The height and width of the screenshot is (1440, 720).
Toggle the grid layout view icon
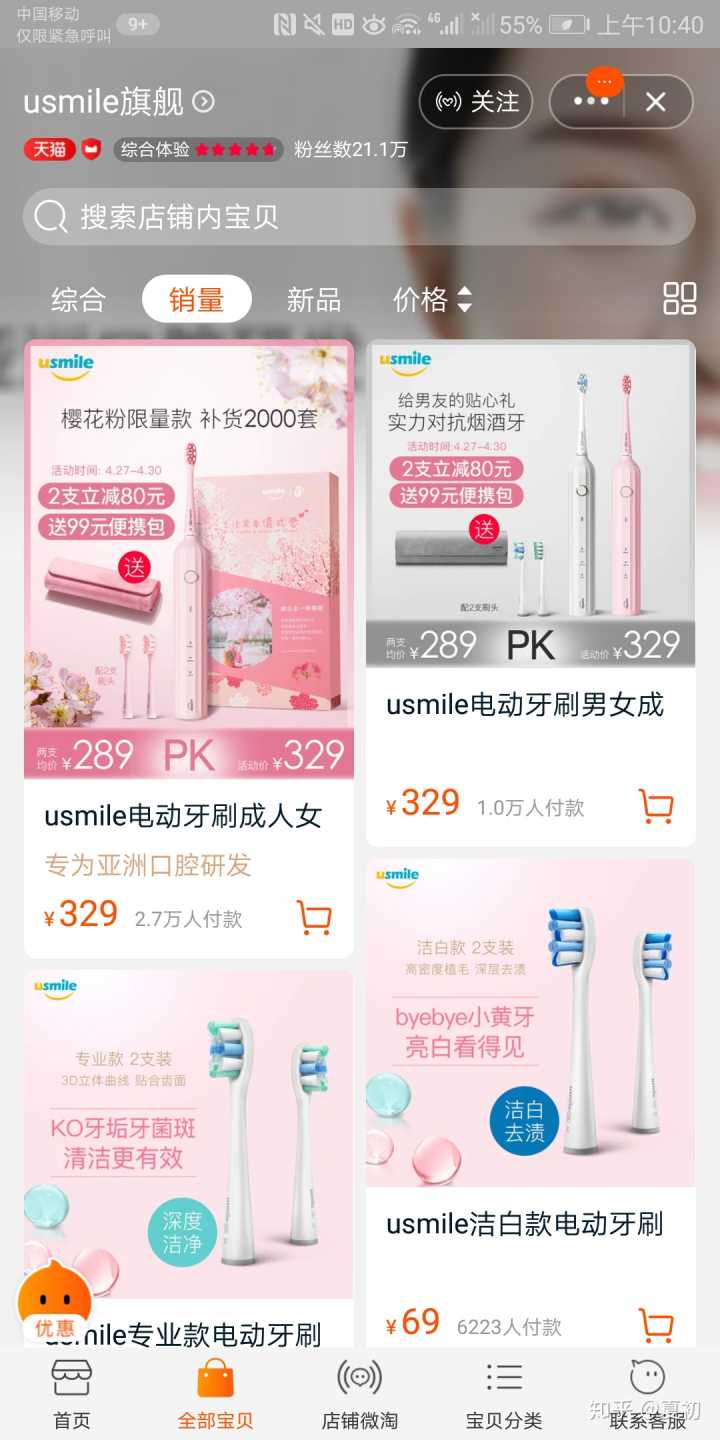(679, 298)
